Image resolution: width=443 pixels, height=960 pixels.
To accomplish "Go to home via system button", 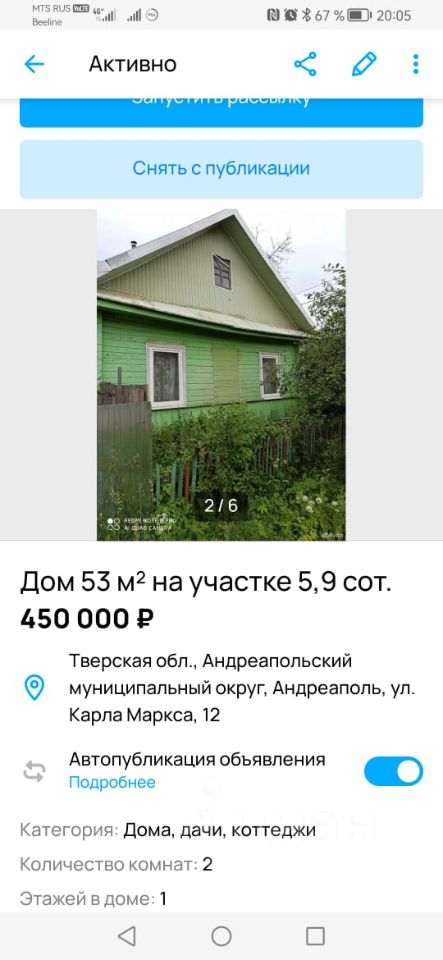I will click(222, 936).
